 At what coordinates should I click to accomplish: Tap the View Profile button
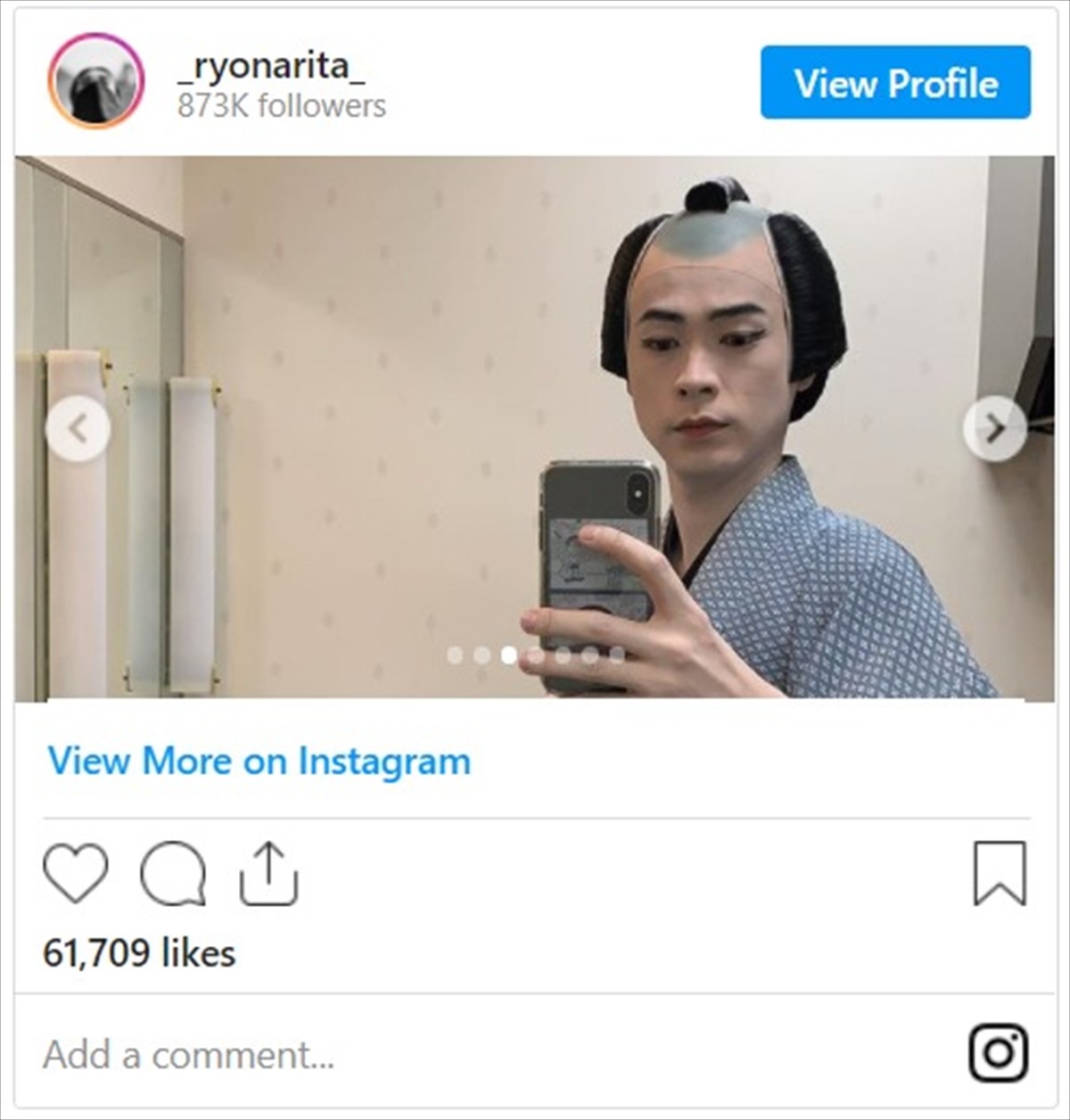click(x=895, y=83)
